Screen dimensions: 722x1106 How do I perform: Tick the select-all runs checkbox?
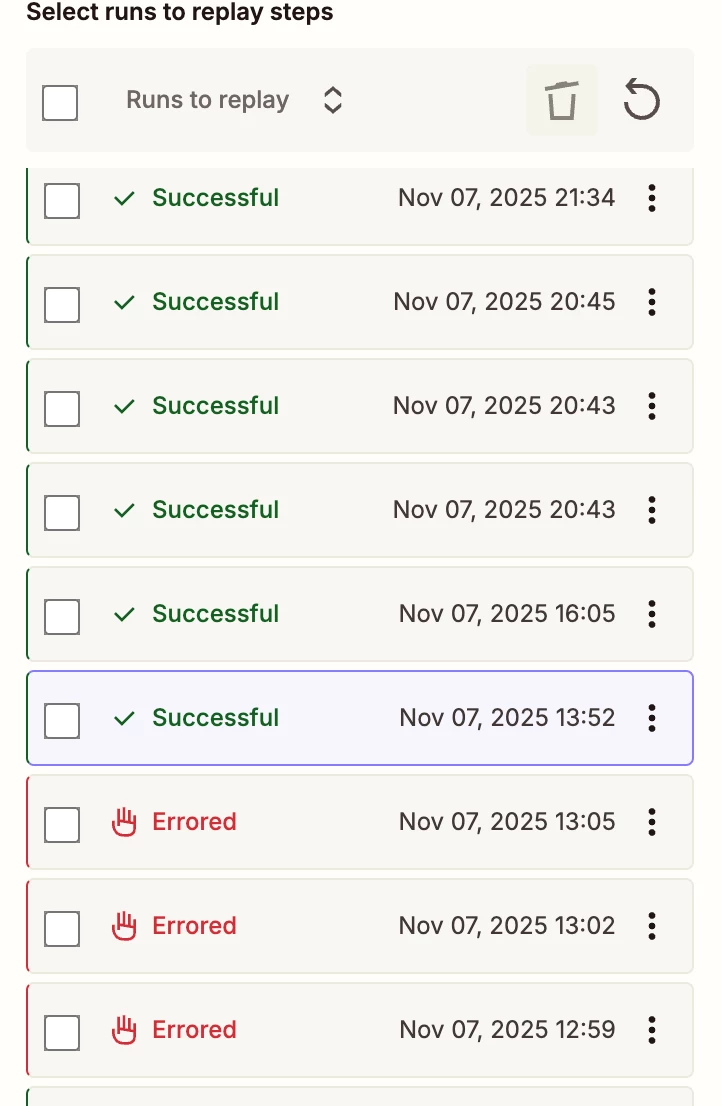(60, 102)
